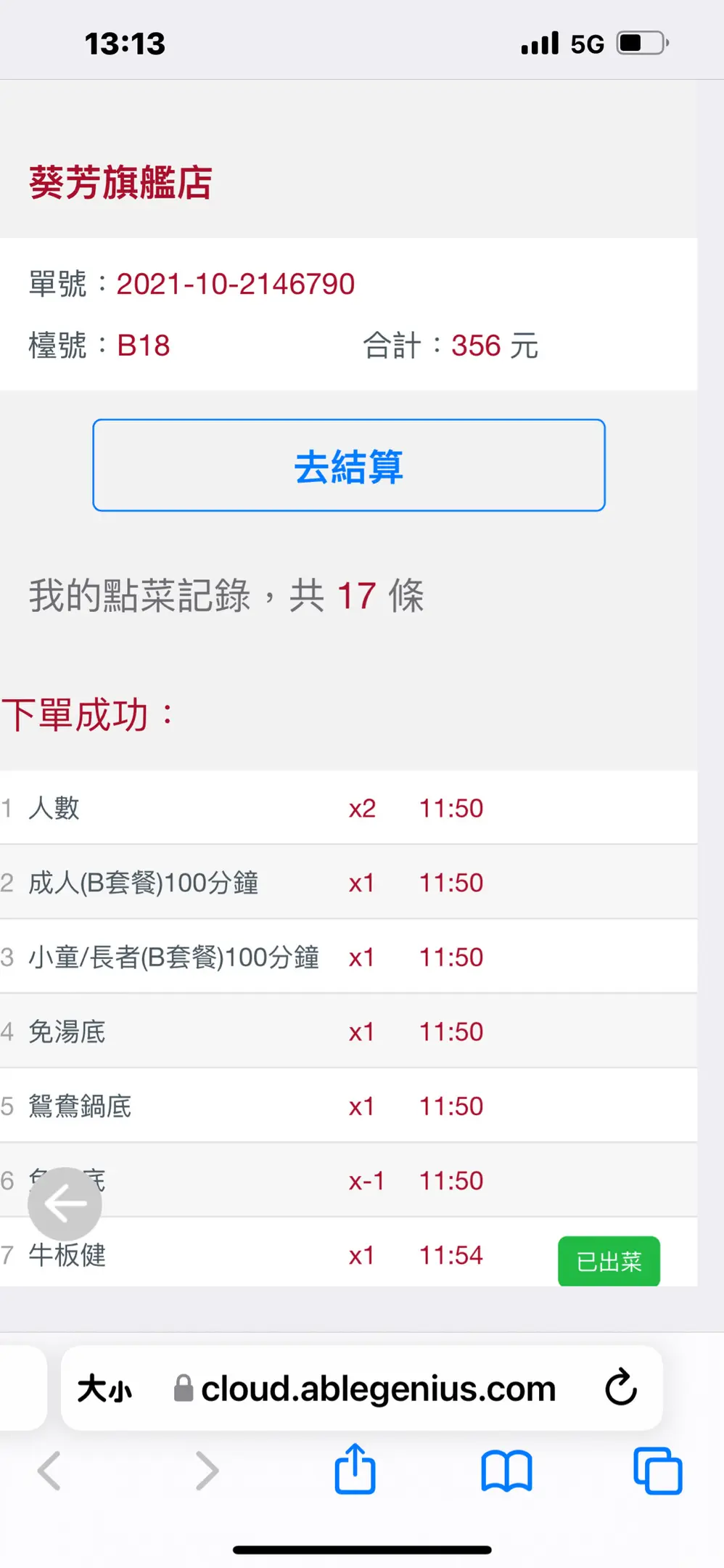The image size is (724, 1568).
Task: Open the Safari share sheet
Action: click(x=355, y=1470)
